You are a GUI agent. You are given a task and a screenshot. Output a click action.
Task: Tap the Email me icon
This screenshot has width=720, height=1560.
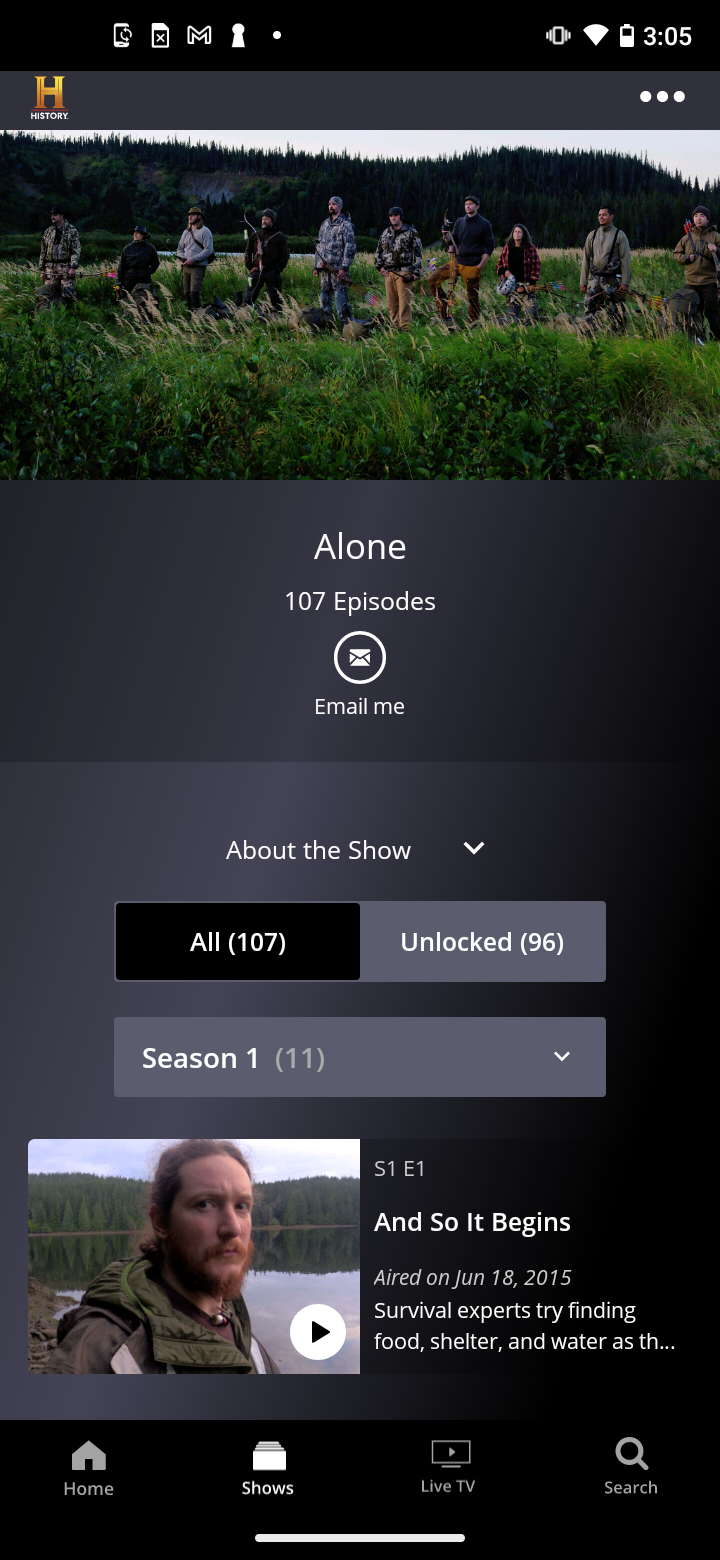(x=360, y=658)
